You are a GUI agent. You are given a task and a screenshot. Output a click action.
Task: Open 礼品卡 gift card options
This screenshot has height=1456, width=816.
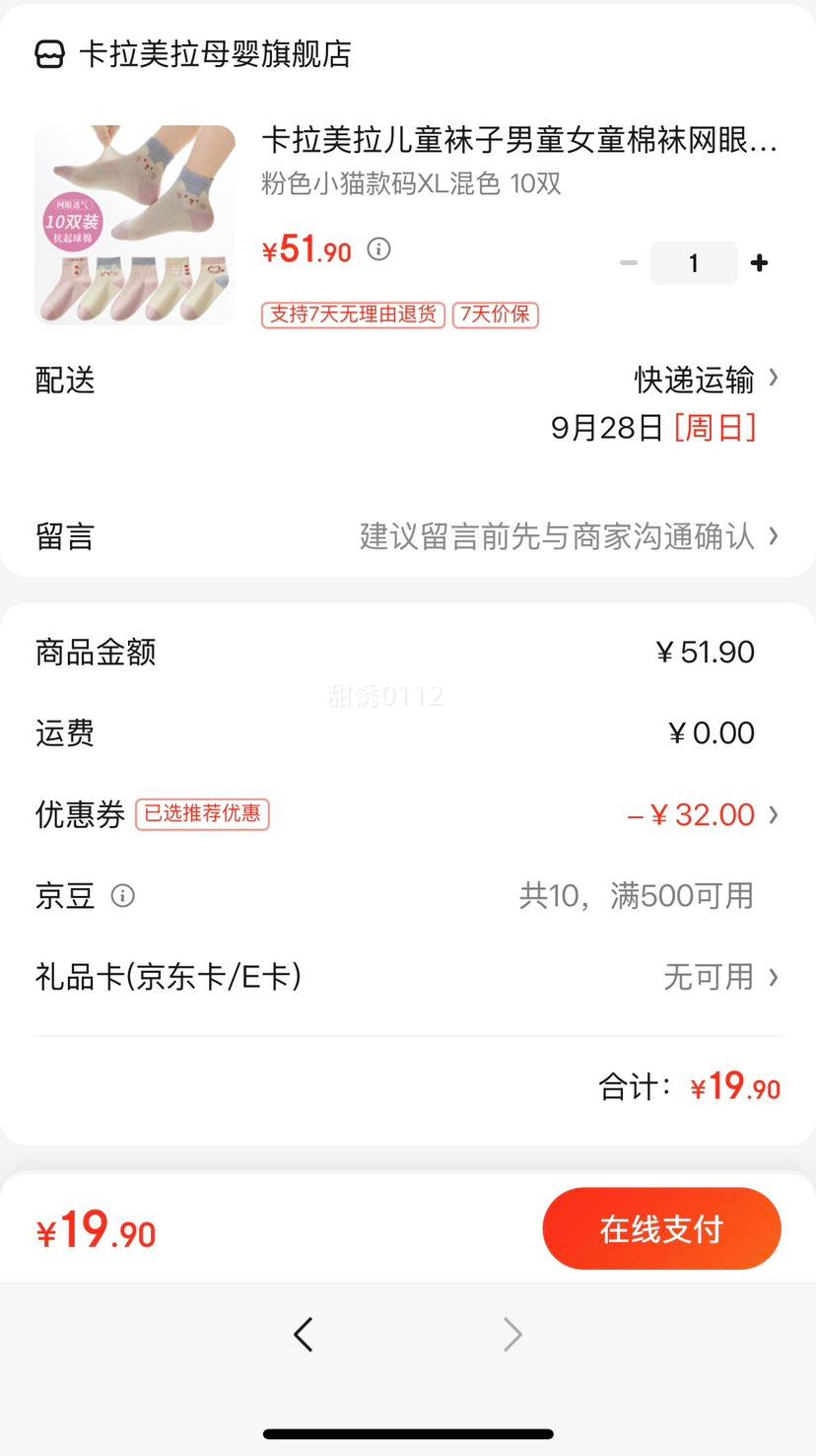click(720, 977)
